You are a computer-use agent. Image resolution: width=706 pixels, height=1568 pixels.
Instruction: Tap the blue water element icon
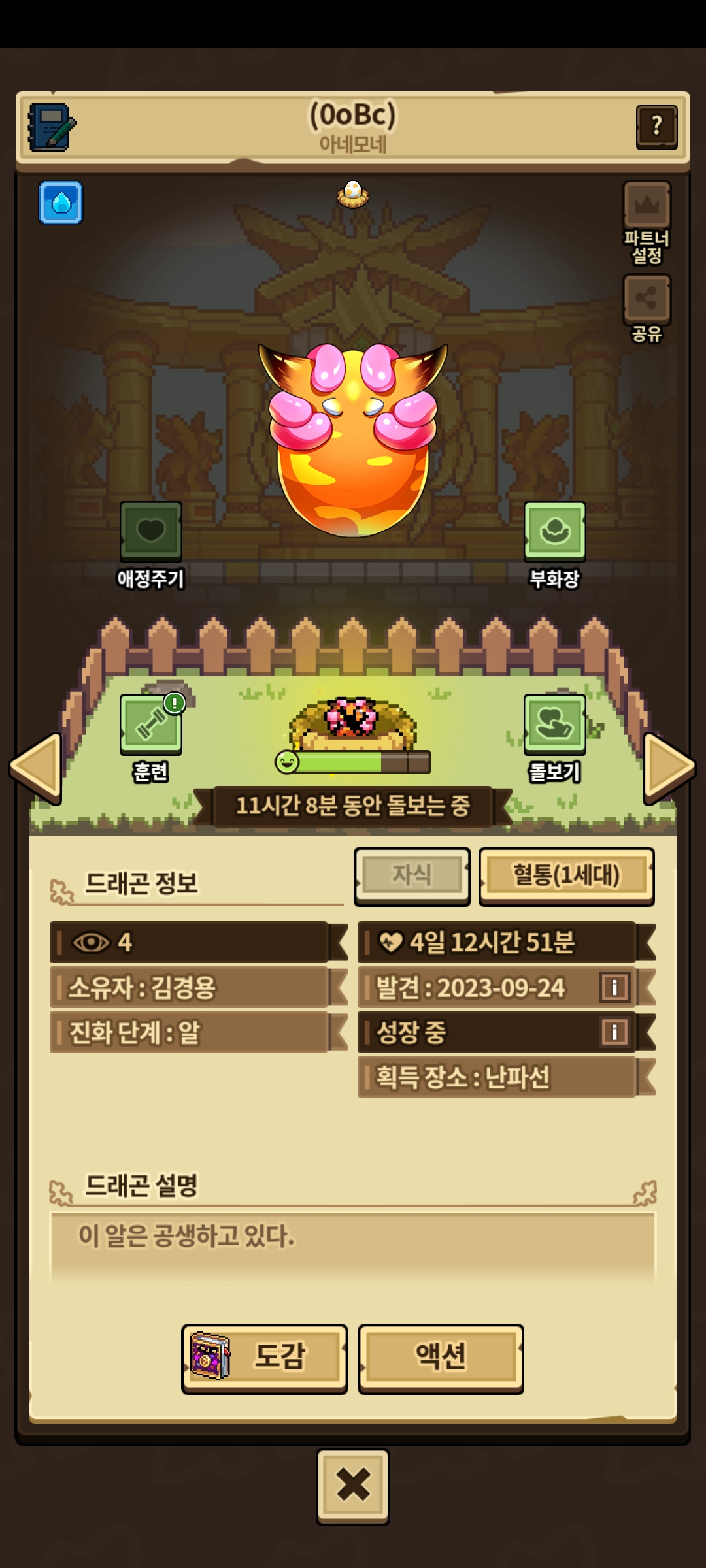[x=61, y=203]
